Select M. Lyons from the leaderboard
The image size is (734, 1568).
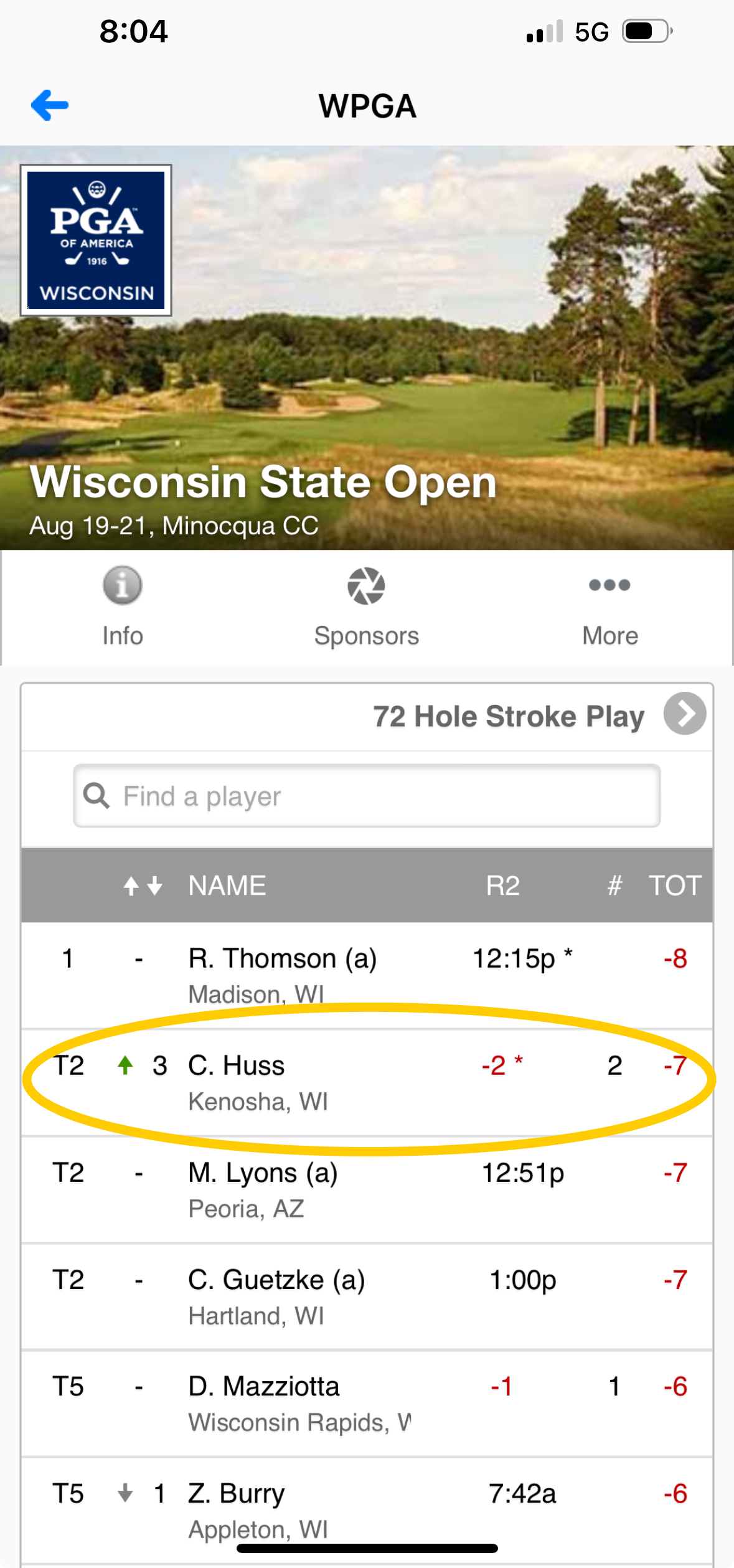(x=367, y=1189)
